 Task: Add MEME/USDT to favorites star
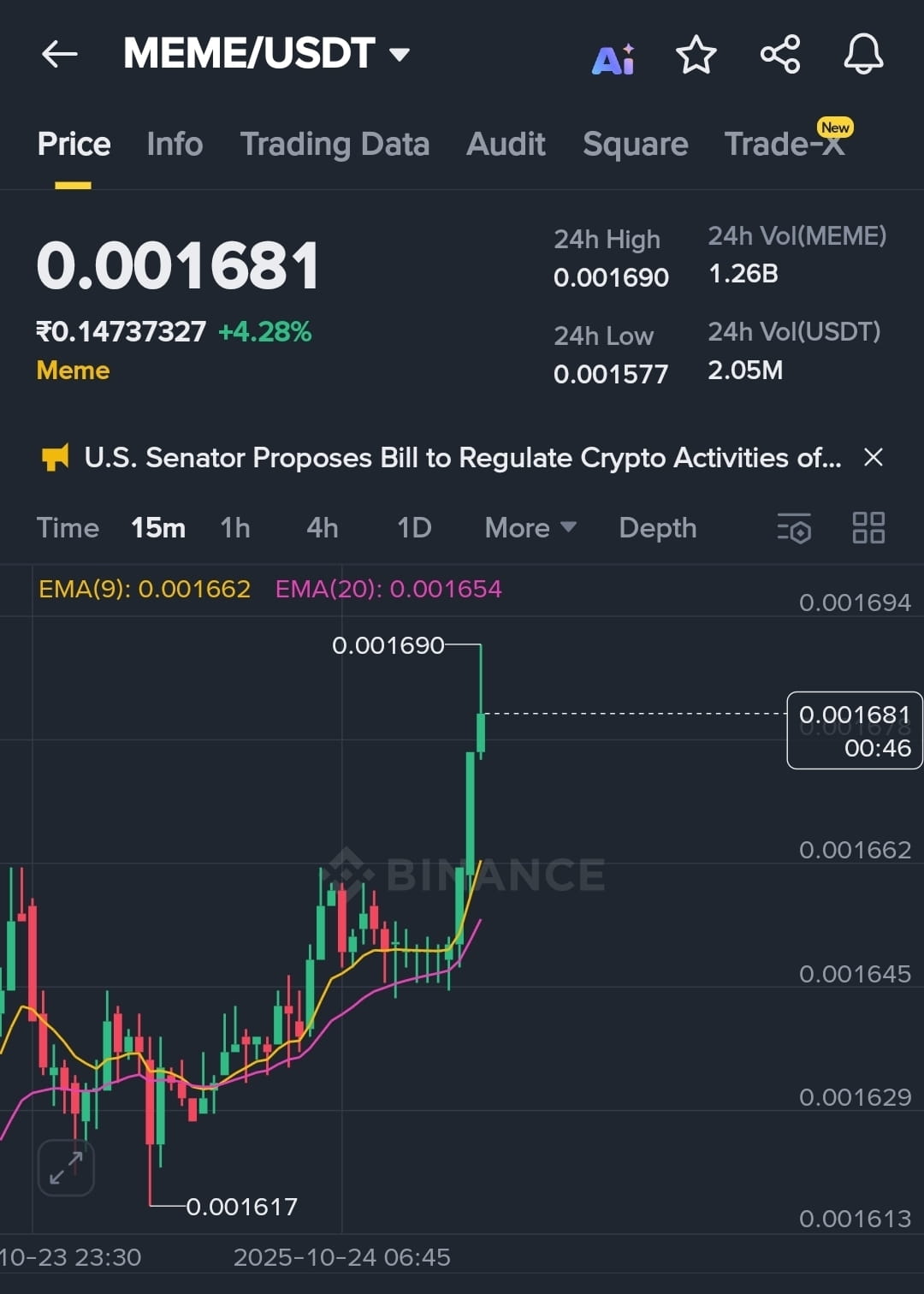(696, 55)
